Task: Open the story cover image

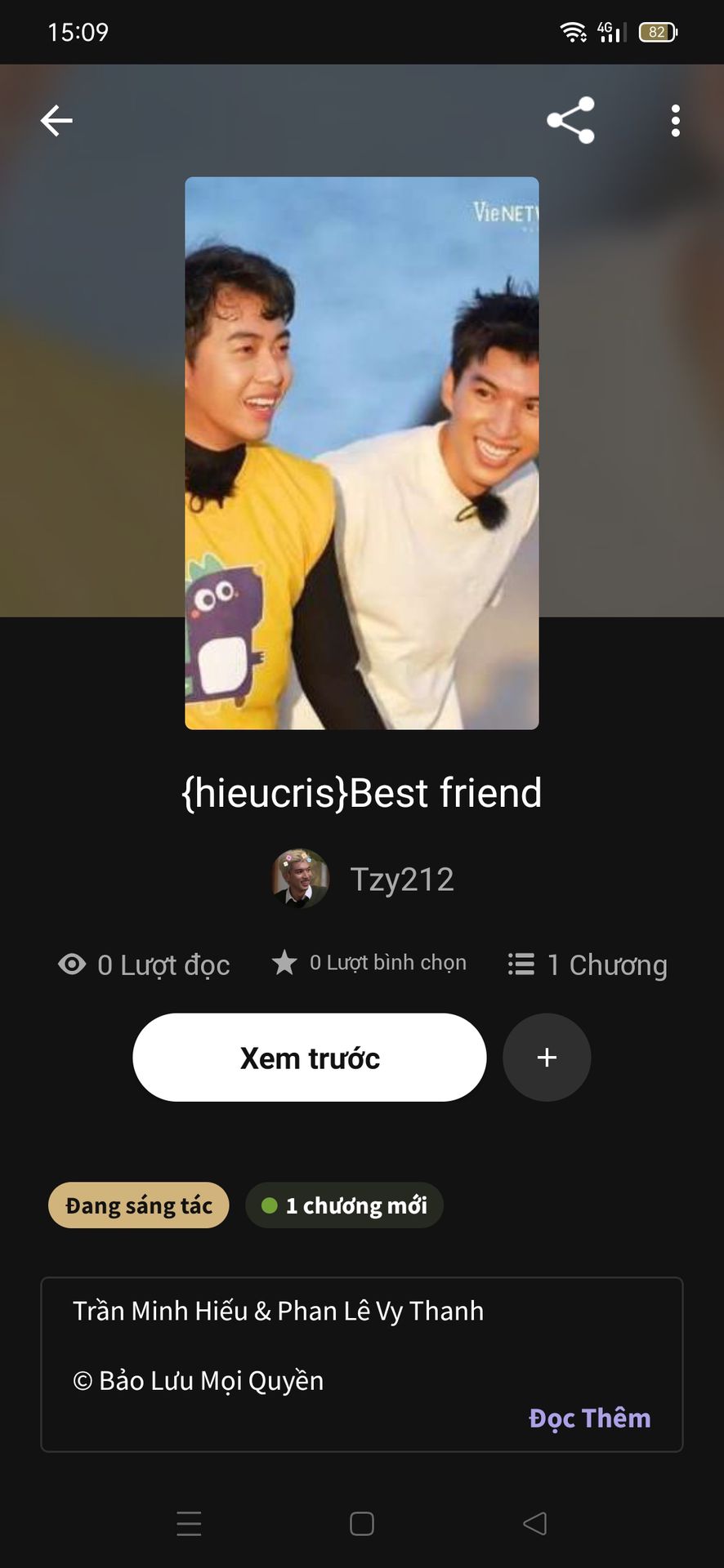Action: pos(361,453)
